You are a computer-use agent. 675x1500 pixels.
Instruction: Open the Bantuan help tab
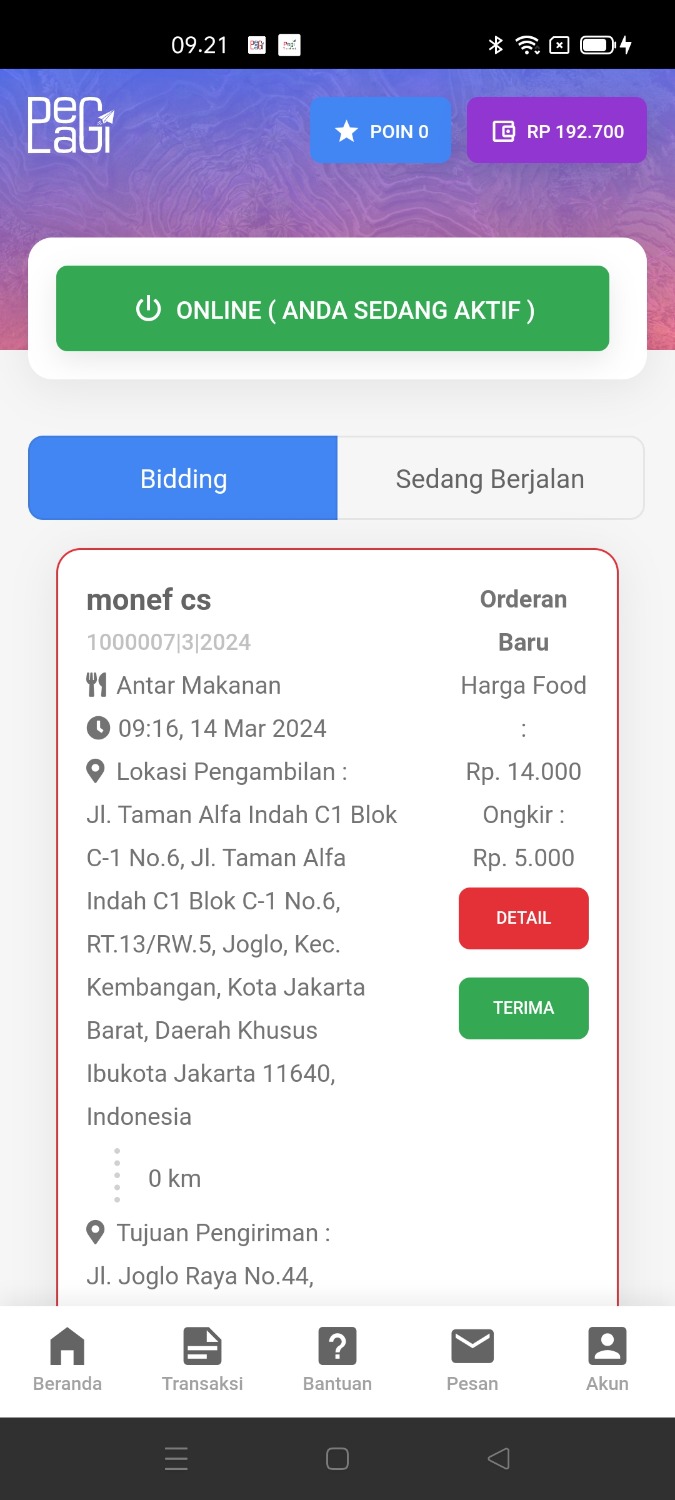(x=337, y=1360)
